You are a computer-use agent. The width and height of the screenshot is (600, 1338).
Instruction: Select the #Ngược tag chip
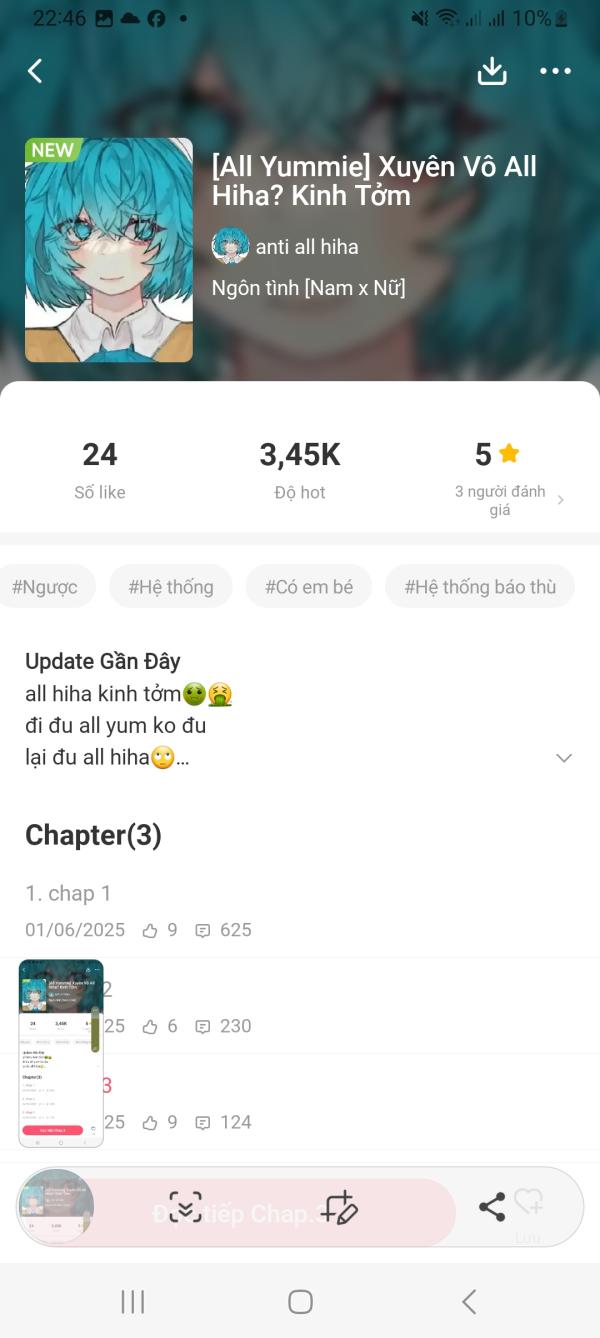[45, 587]
